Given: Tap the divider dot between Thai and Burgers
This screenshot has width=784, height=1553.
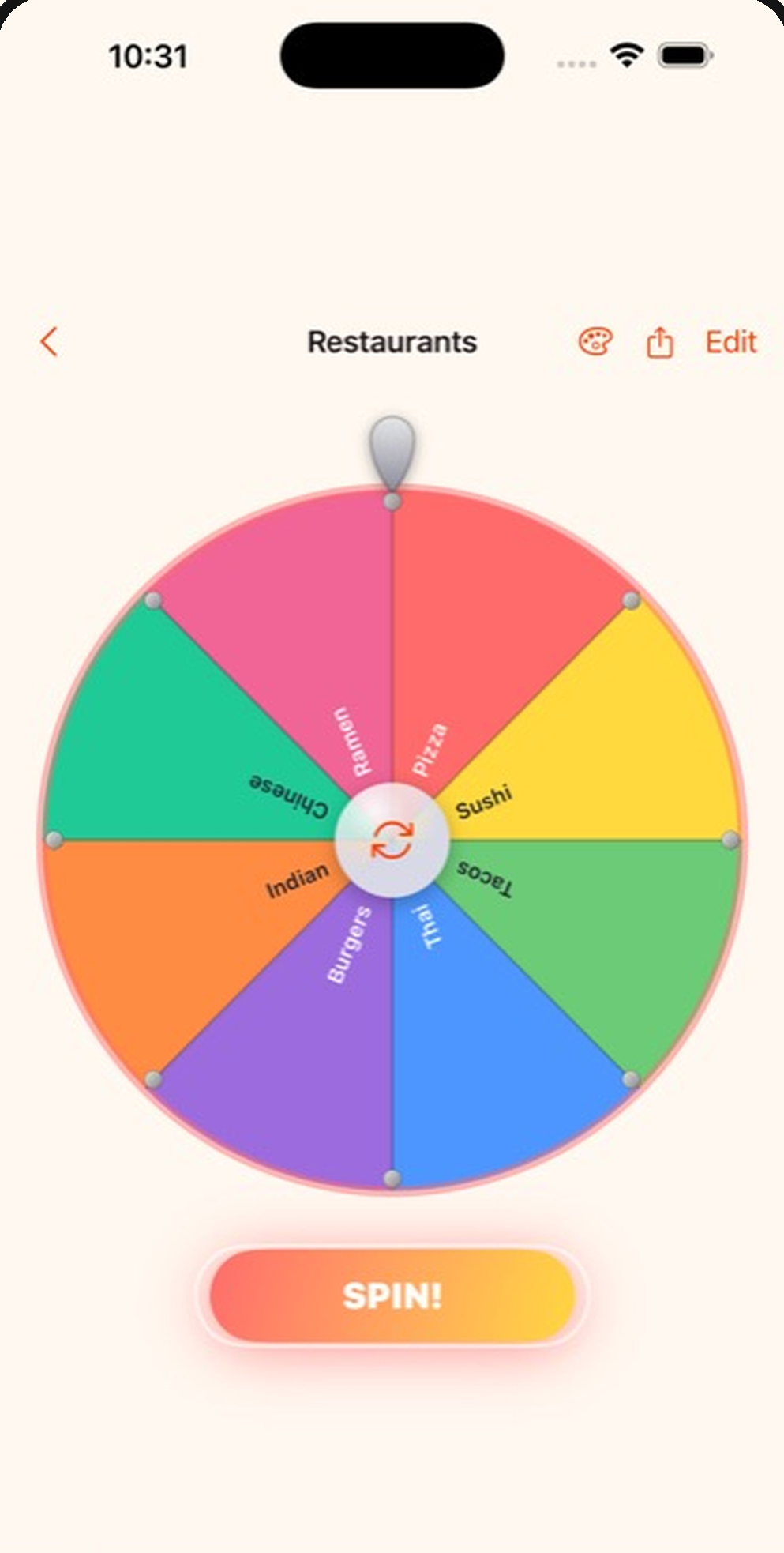Looking at the screenshot, I should 391,1180.
